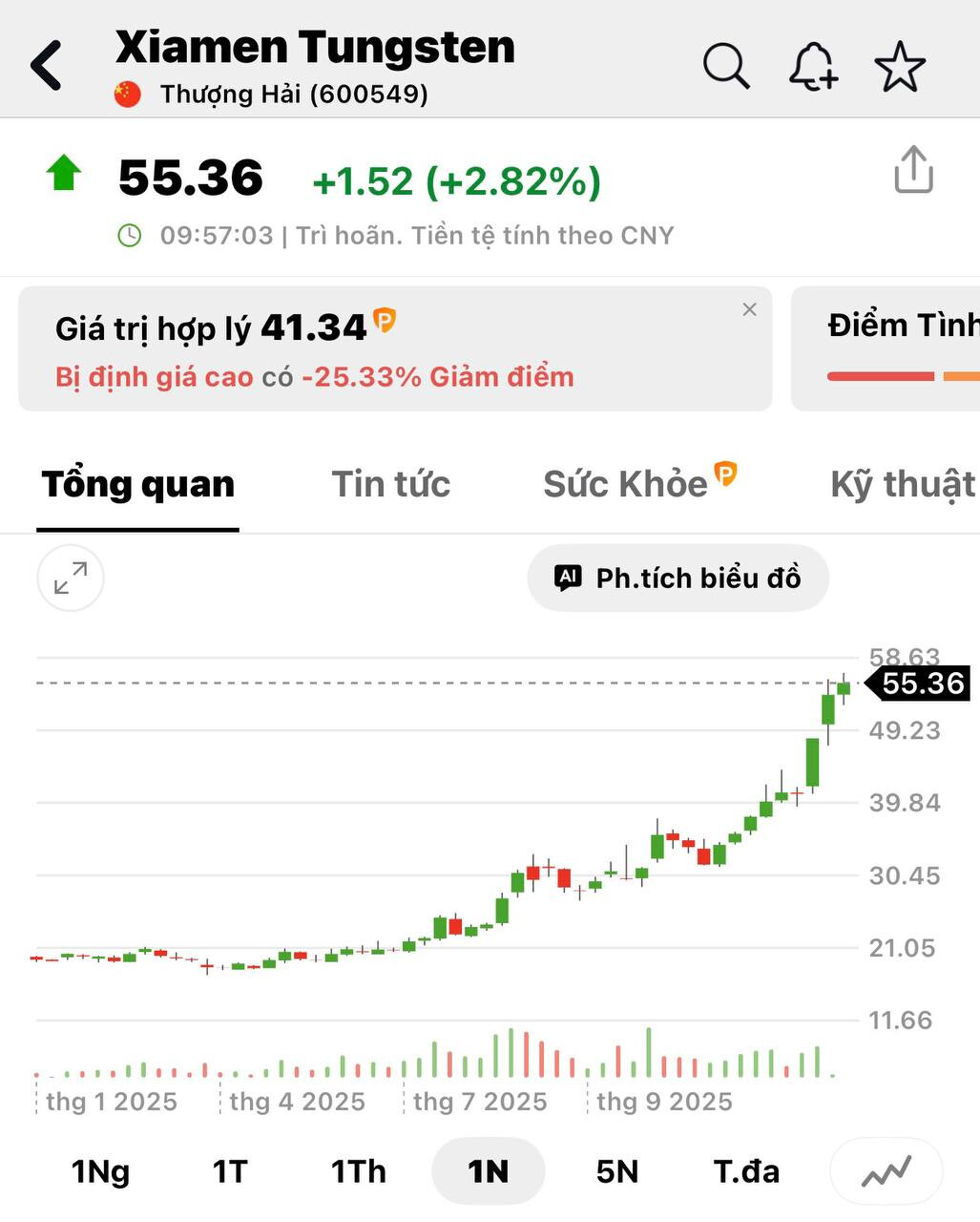Select the T.đa chart range
The image size is (980, 1222).
746,1171
